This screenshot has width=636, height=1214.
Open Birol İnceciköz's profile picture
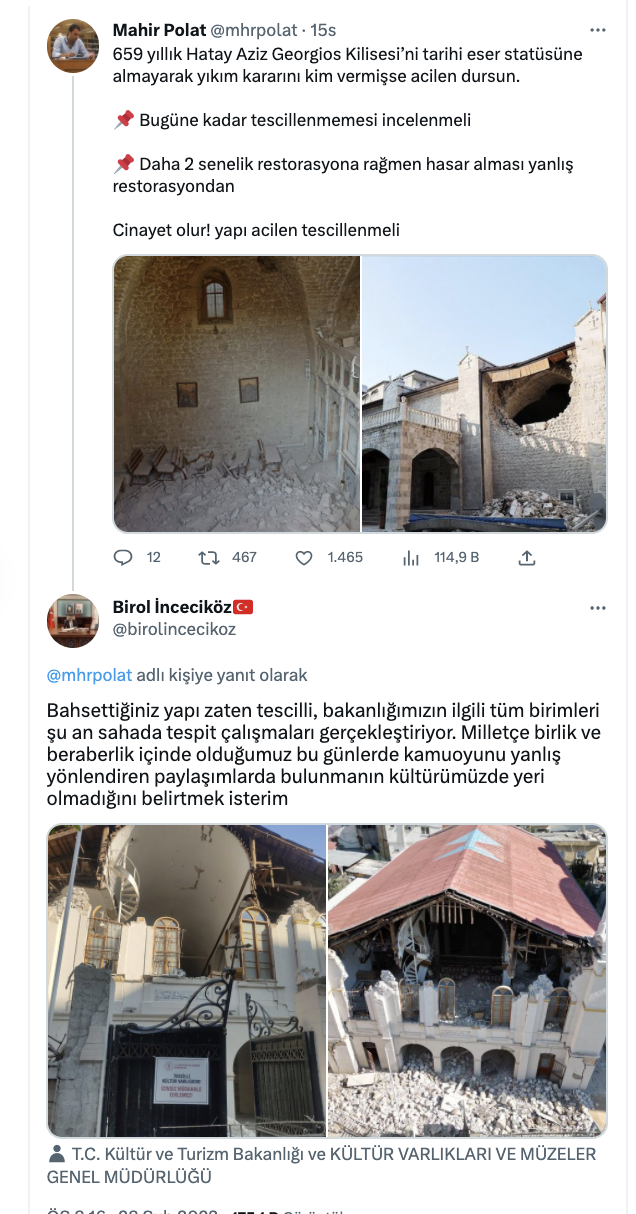73,621
